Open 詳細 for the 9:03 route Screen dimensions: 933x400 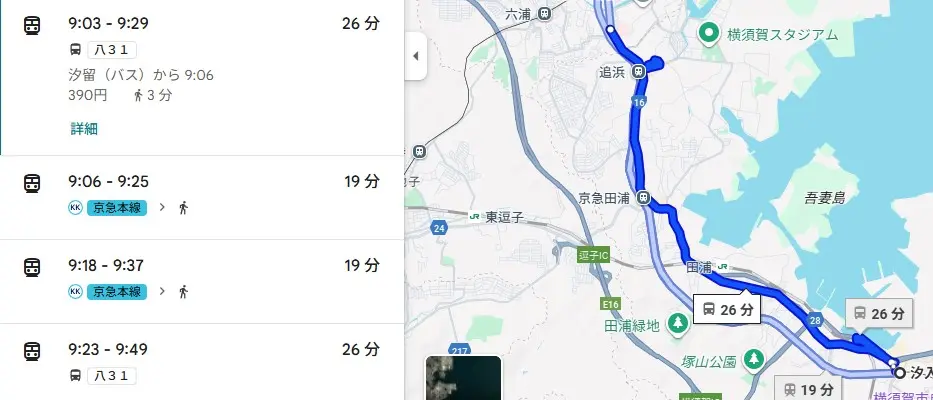coord(84,129)
